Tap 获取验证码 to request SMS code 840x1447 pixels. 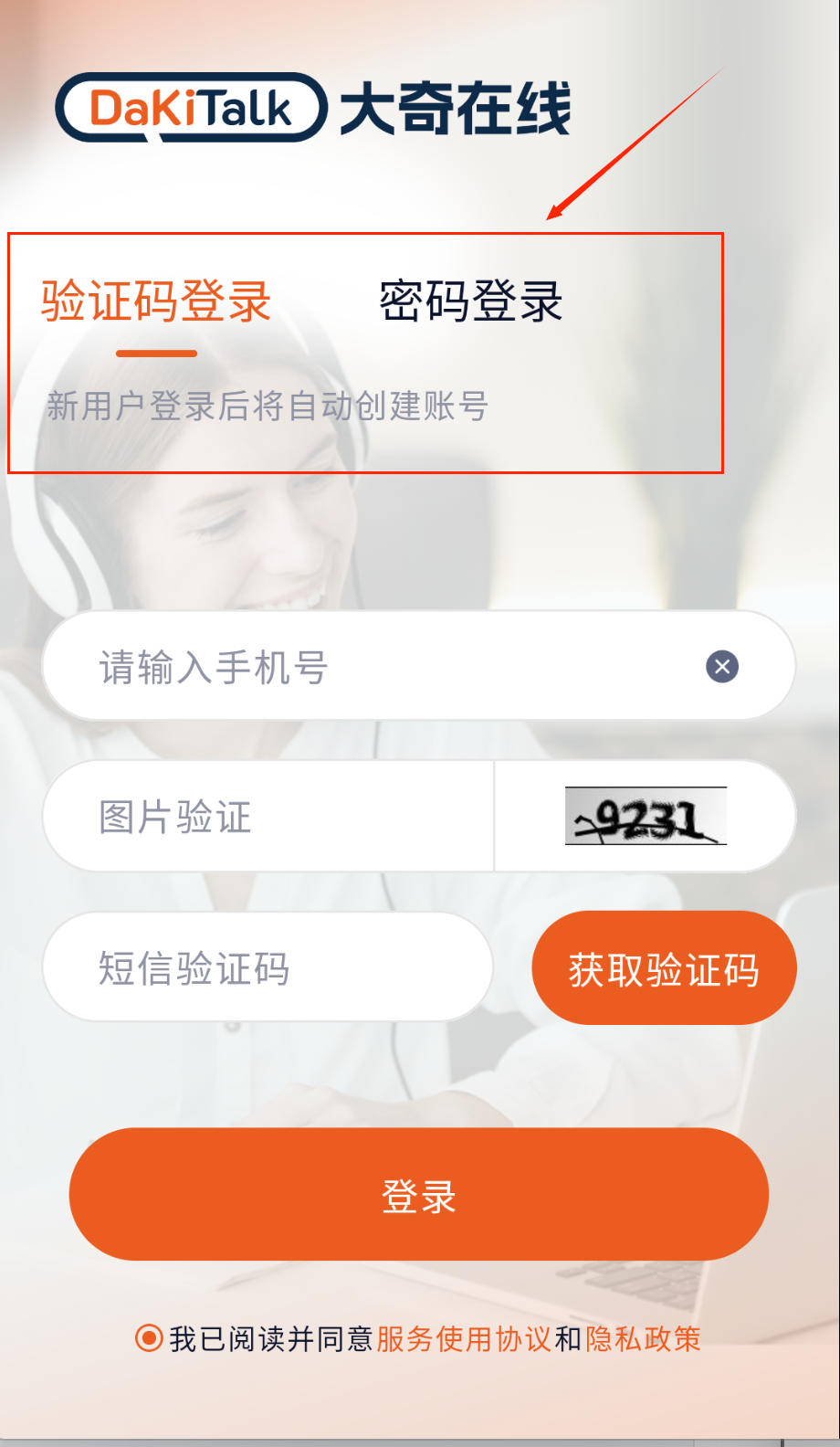(664, 968)
